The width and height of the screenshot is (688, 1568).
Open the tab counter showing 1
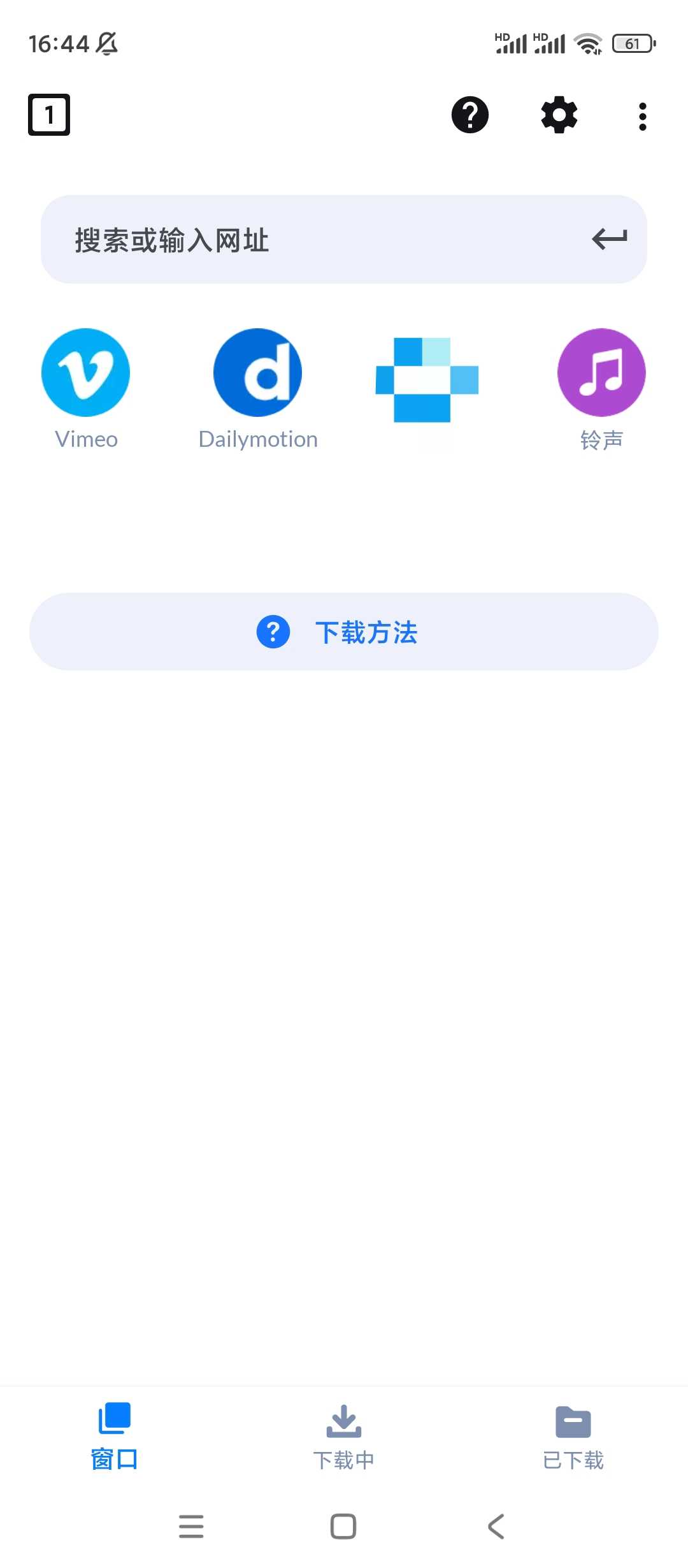coord(48,115)
